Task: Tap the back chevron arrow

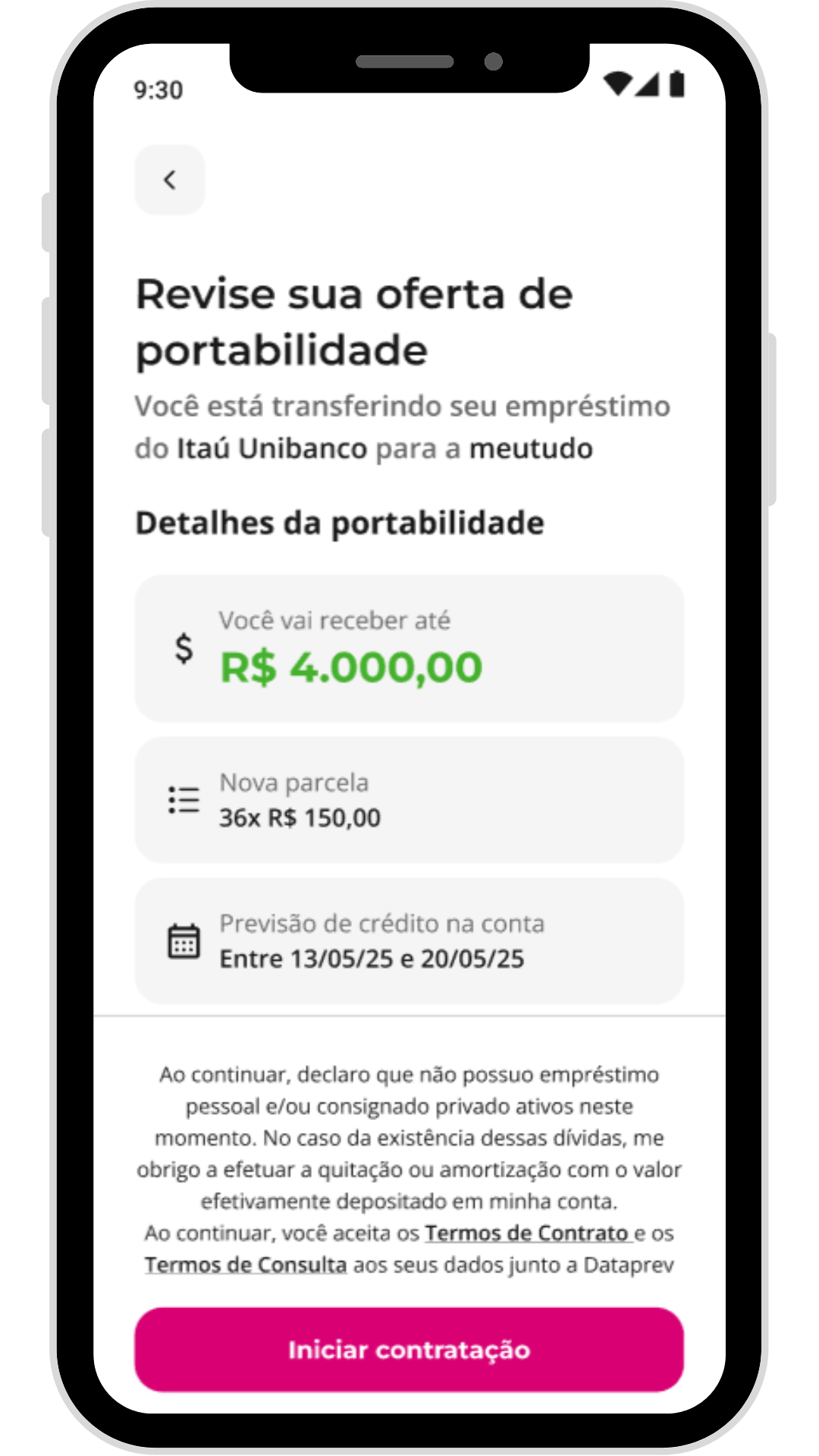Action: (169, 180)
